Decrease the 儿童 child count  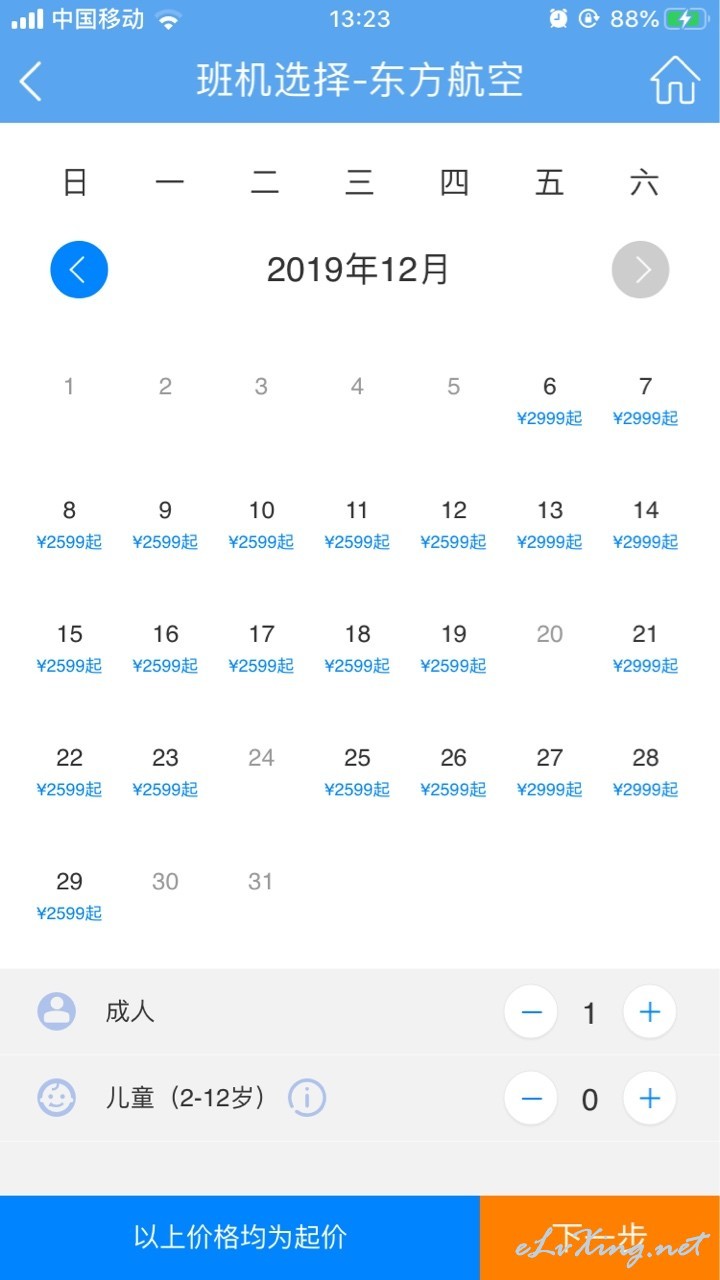tap(531, 1099)
